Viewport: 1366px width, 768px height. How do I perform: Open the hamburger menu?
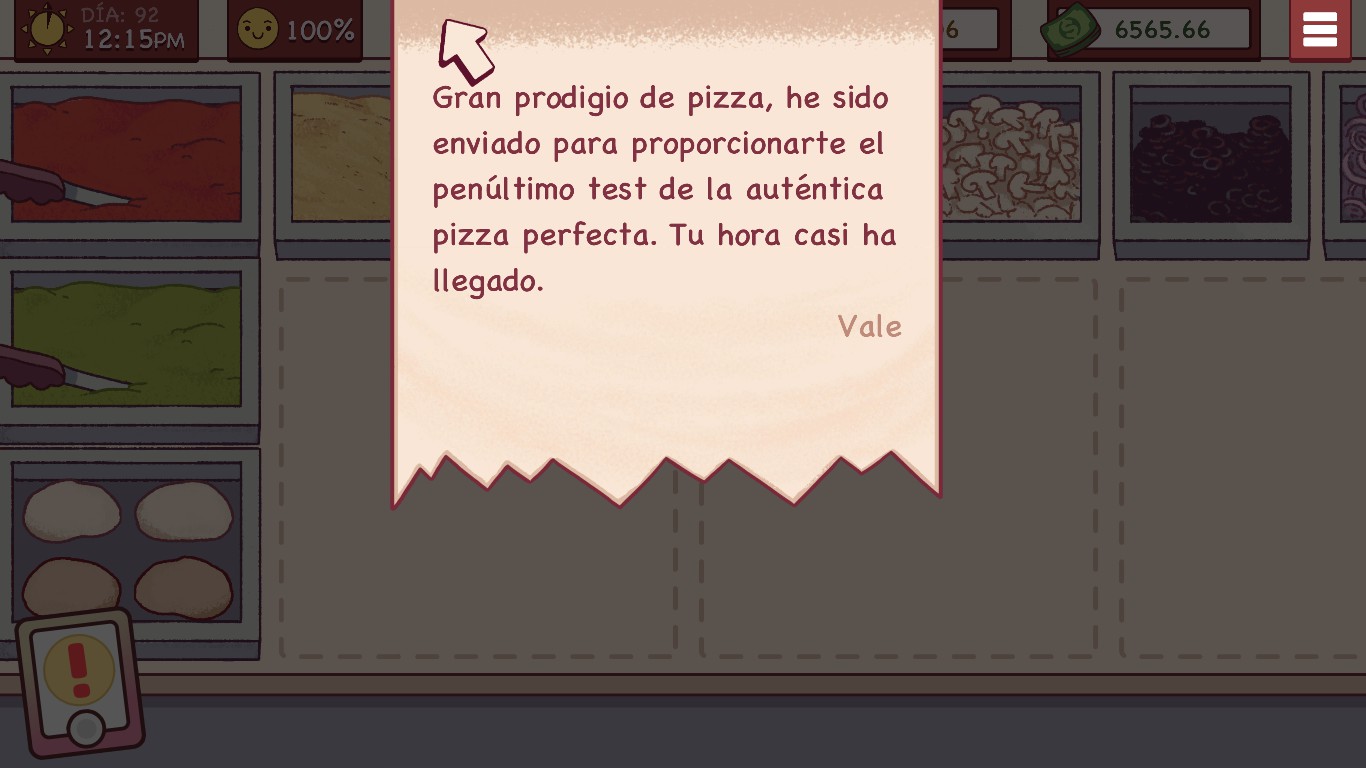(1319, 30)
